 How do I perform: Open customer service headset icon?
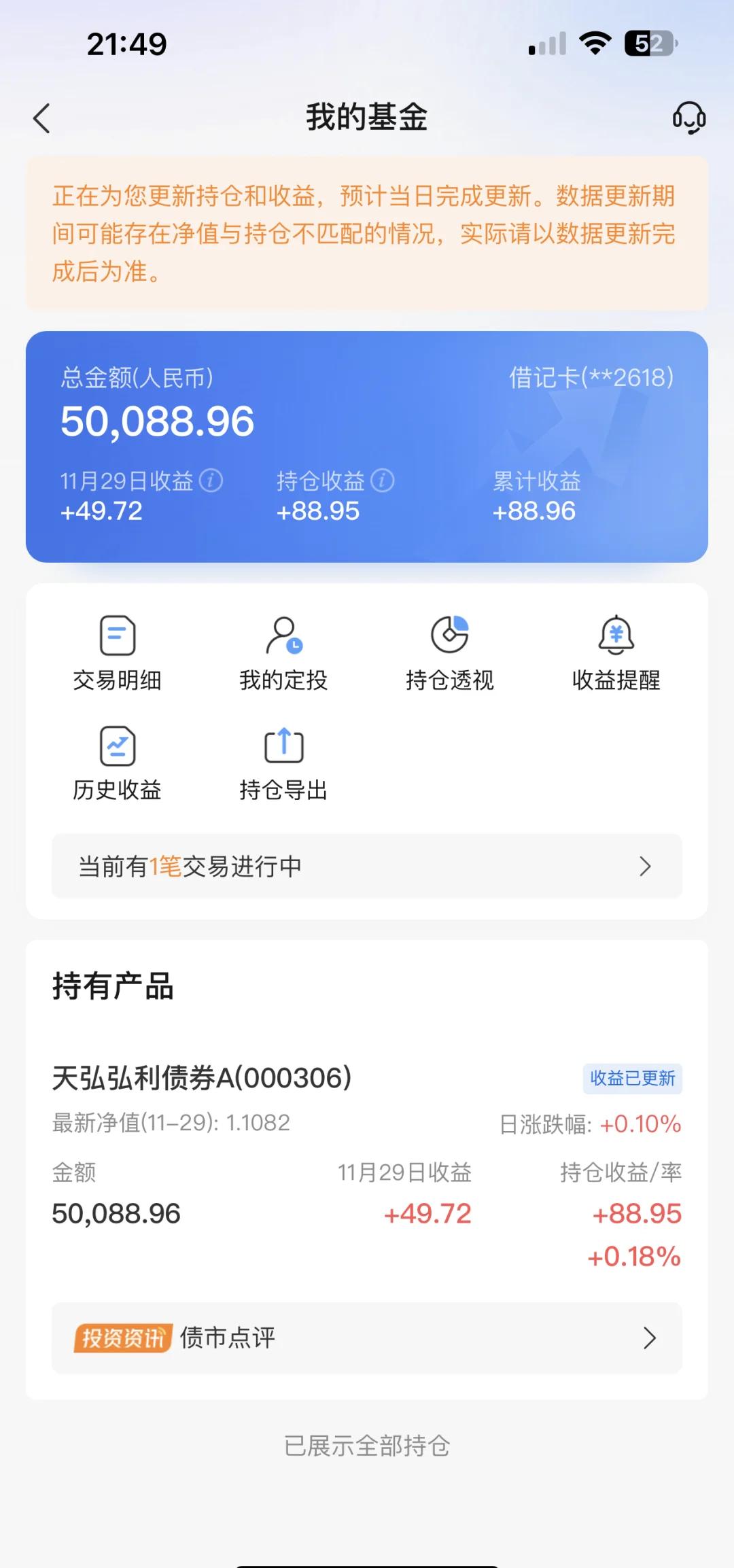(688, 118)
